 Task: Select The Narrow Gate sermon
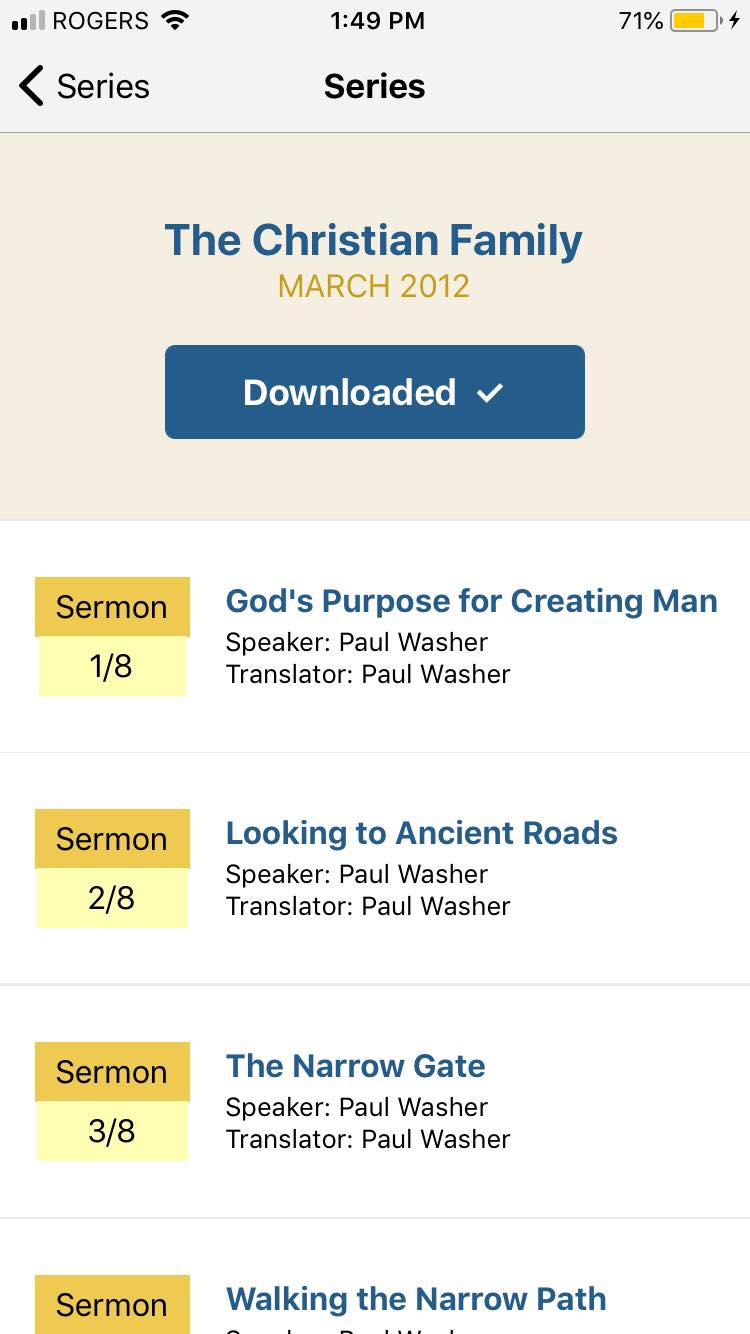tap(355, 1067)
